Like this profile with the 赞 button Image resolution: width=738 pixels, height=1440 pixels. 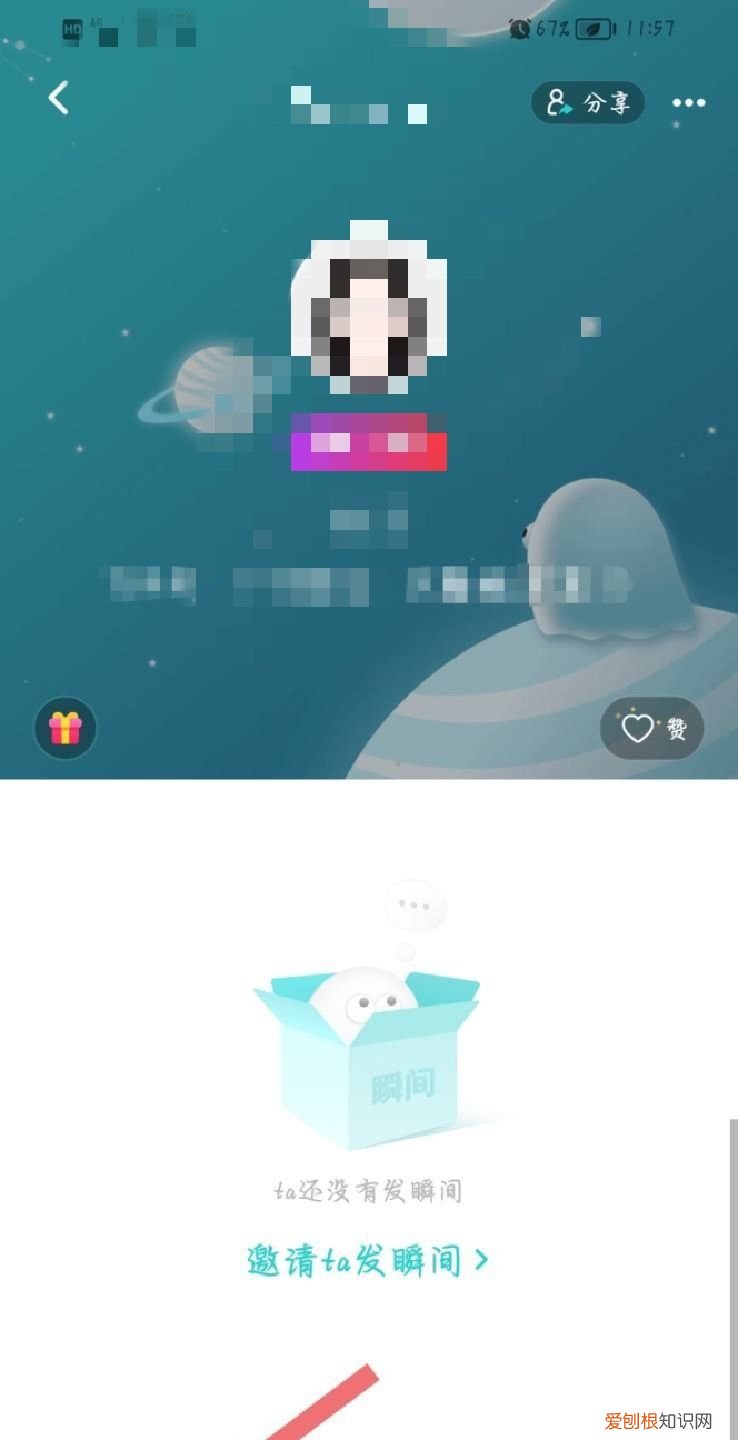tap(652, 728)
